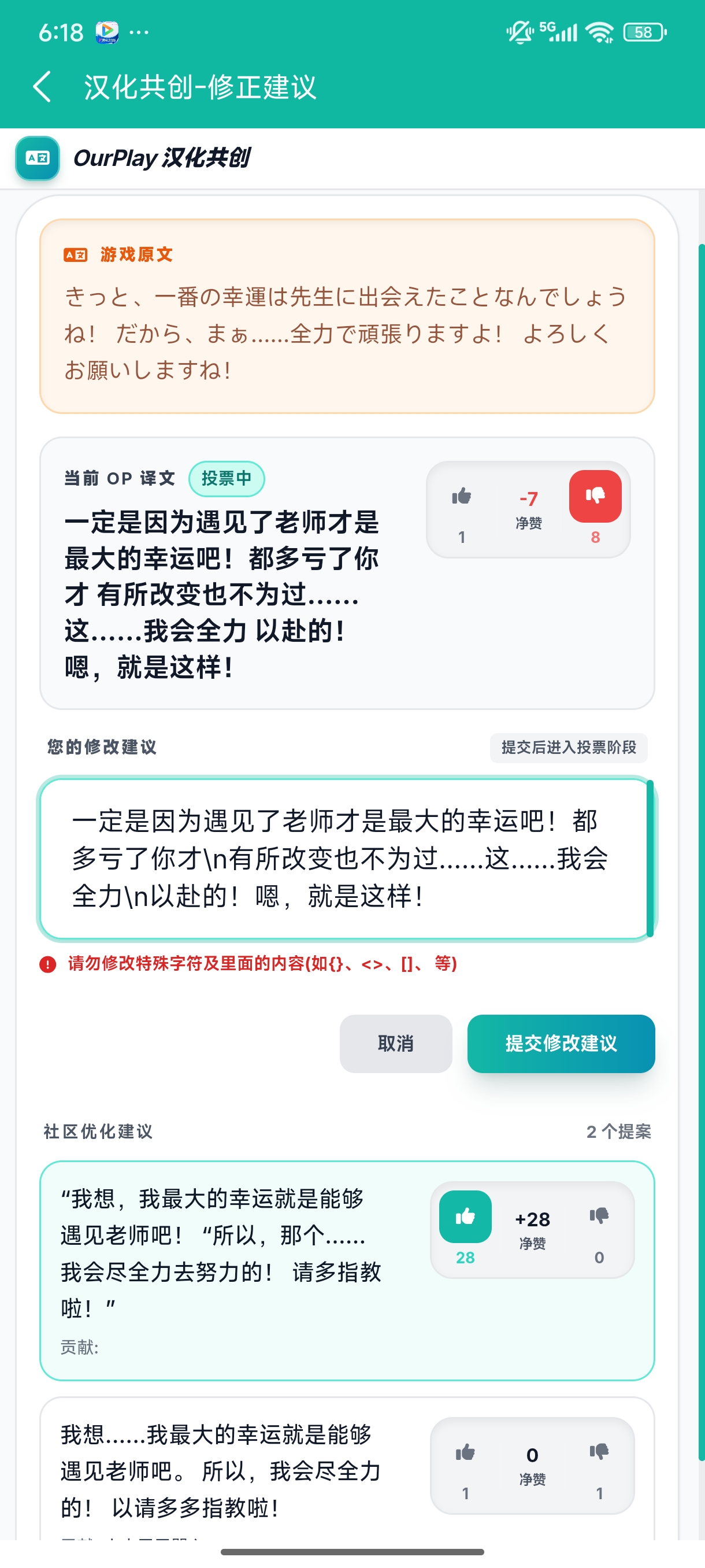This screenshot has width=705, height=1568.
Task: Go back from 汉化共创-修正建议 page
Action: coord(42,86)
